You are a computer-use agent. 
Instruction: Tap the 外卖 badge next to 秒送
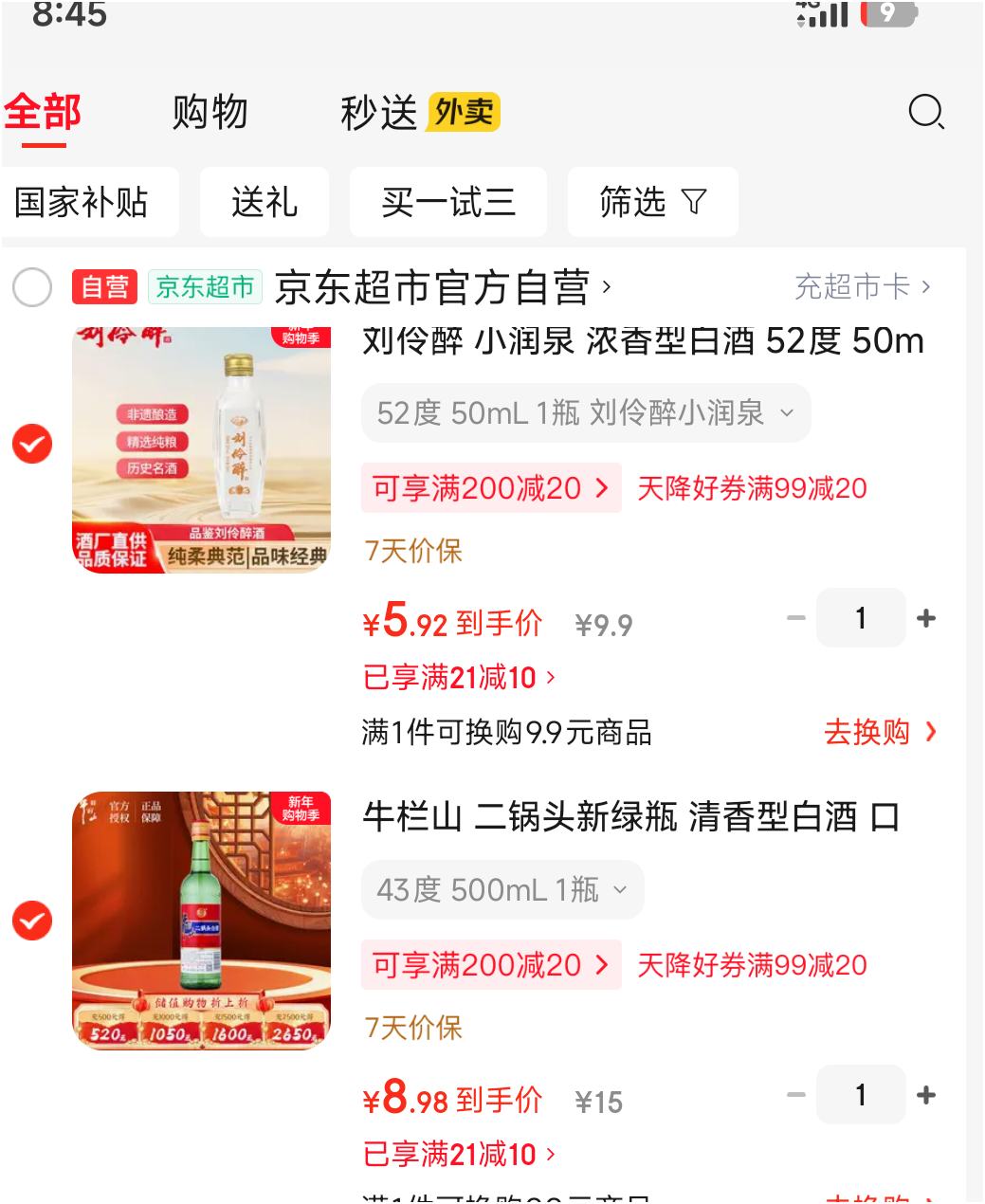tap(465, 114)
